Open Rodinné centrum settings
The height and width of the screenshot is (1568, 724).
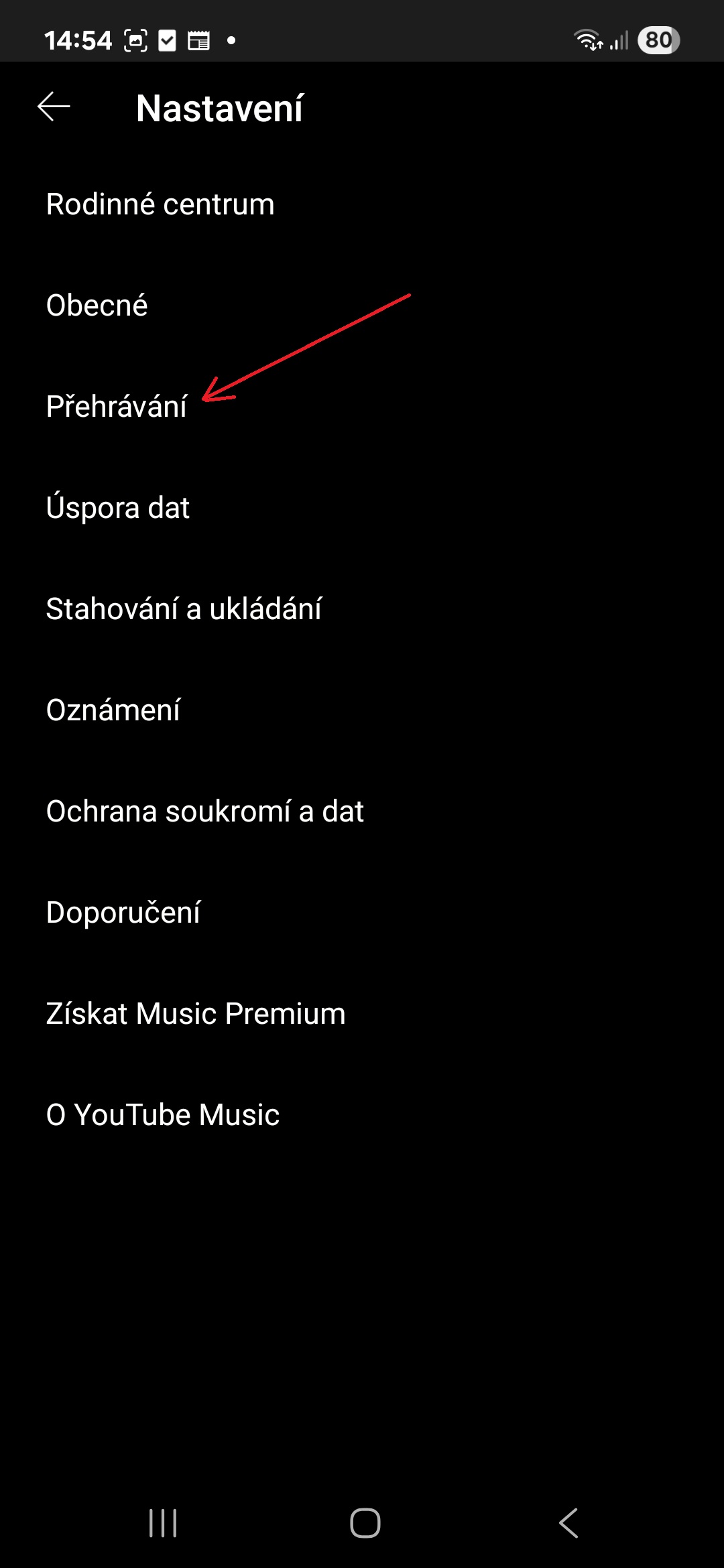click(x=362, y=204)
